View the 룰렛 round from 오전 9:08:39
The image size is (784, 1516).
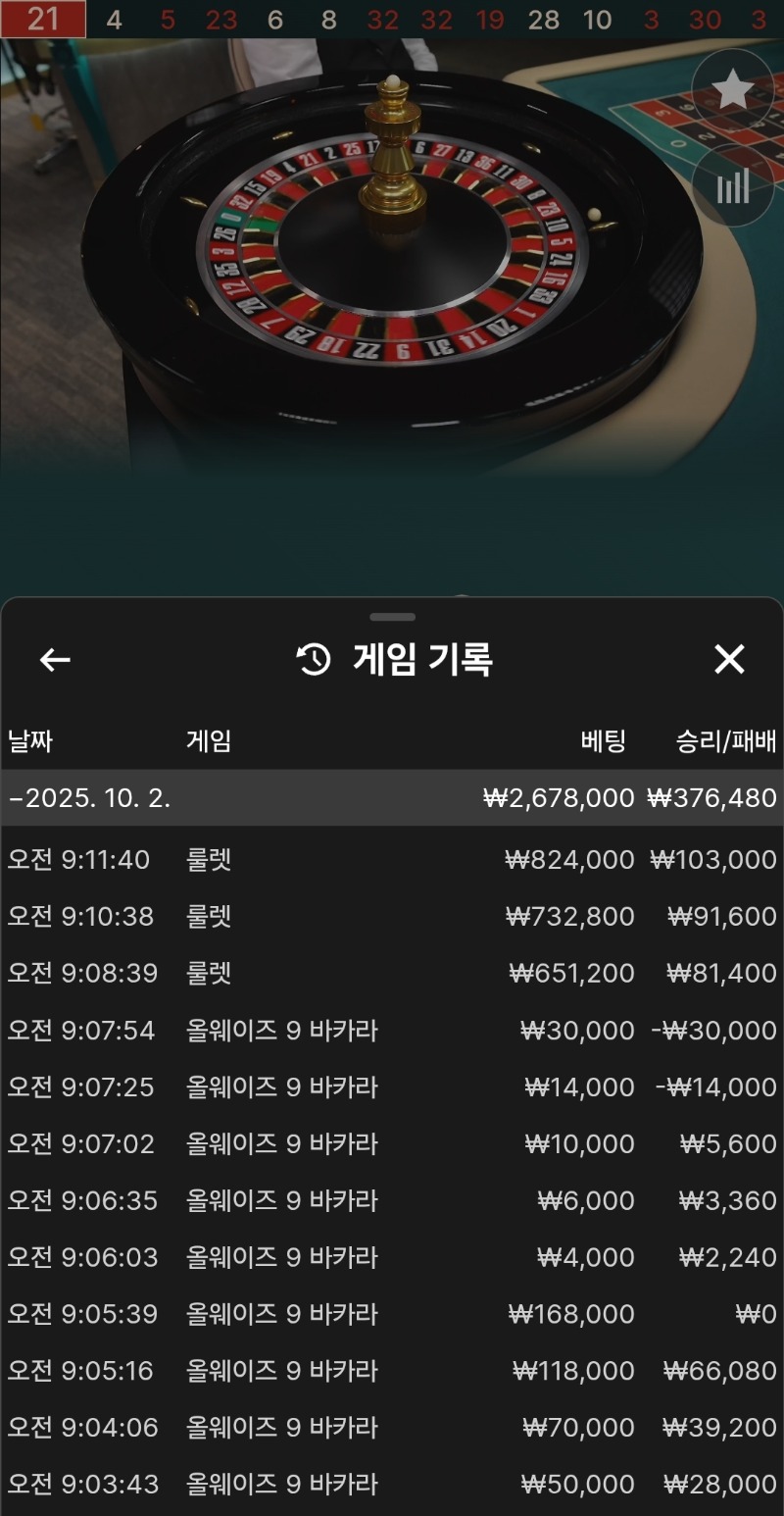pyautogui.click(x=392, y=974)
